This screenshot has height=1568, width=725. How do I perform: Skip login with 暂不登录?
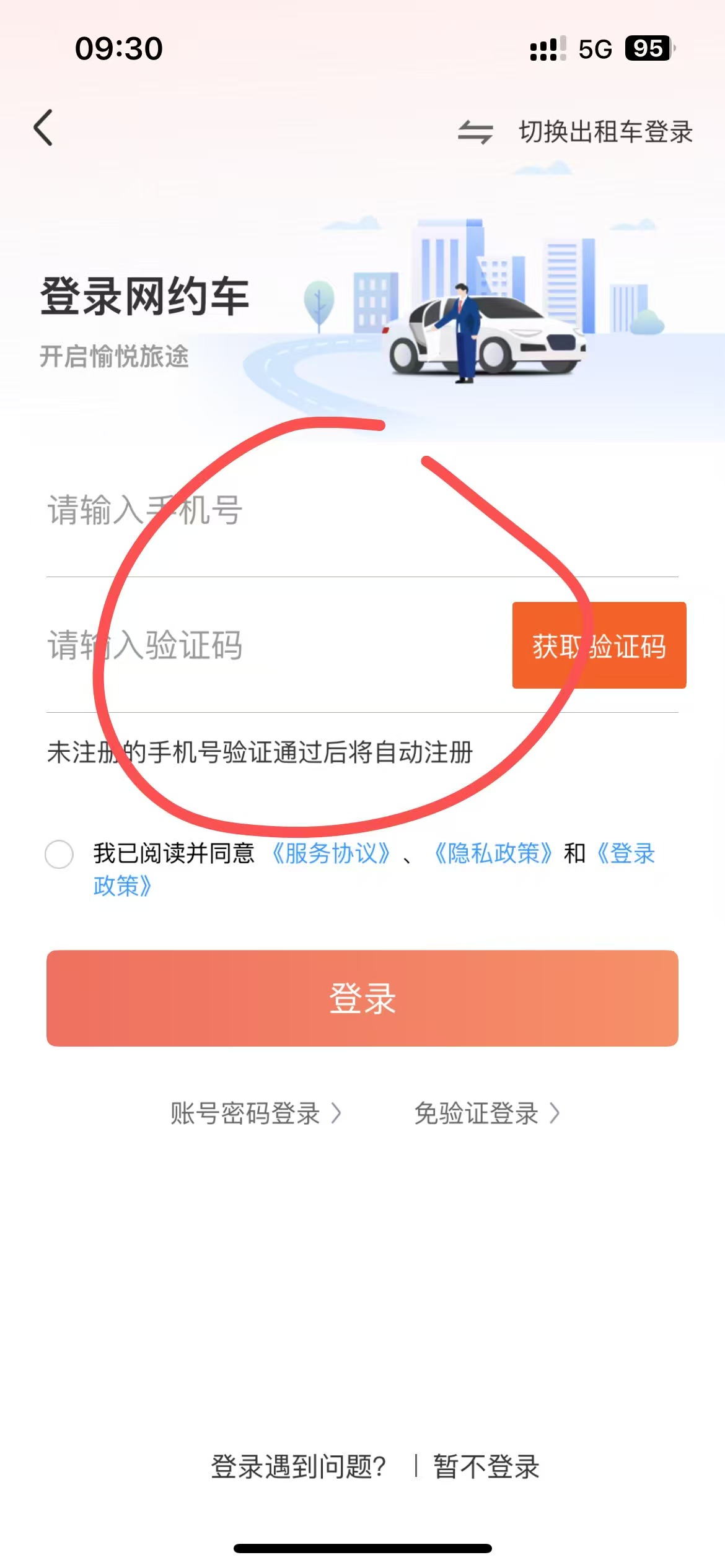click(x=486, y=1466)
